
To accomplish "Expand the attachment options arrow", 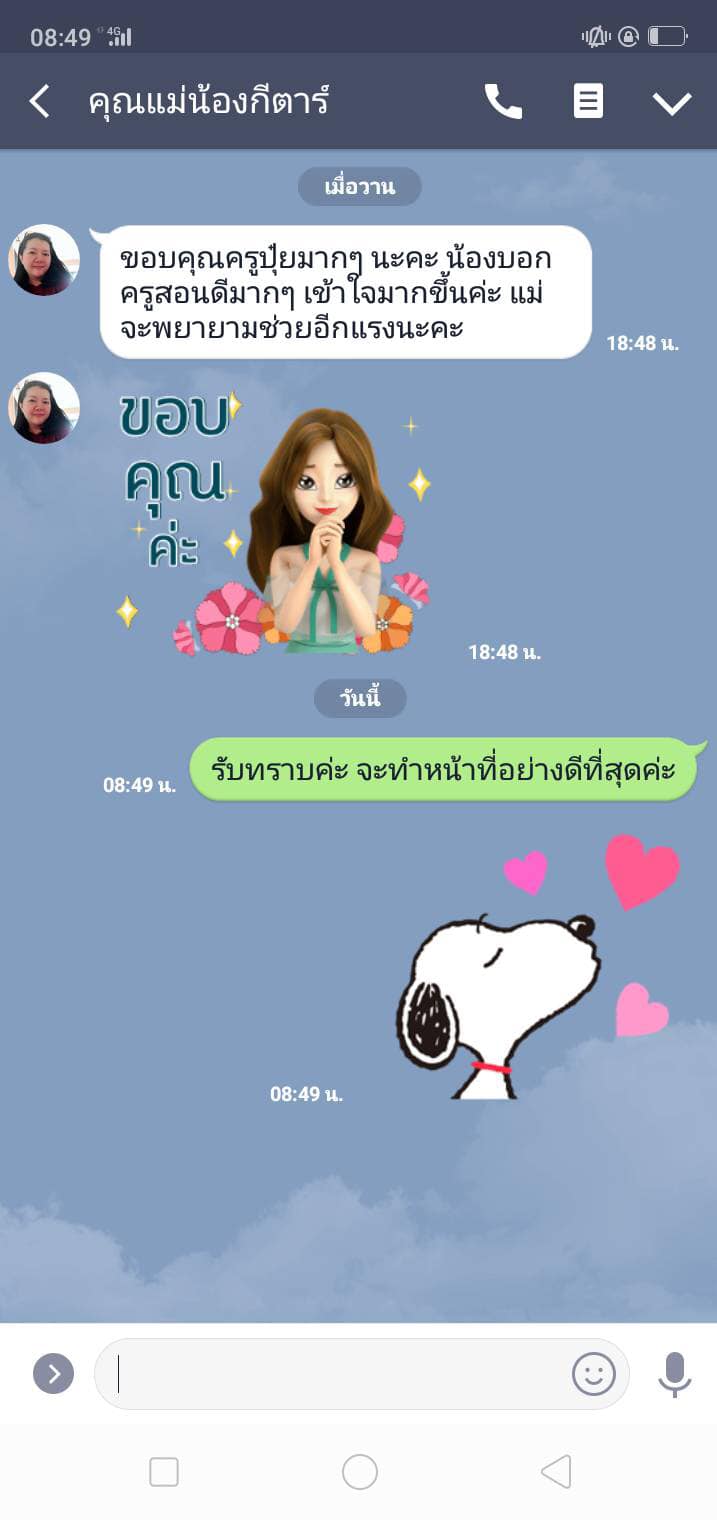I will coord(54,1374).
